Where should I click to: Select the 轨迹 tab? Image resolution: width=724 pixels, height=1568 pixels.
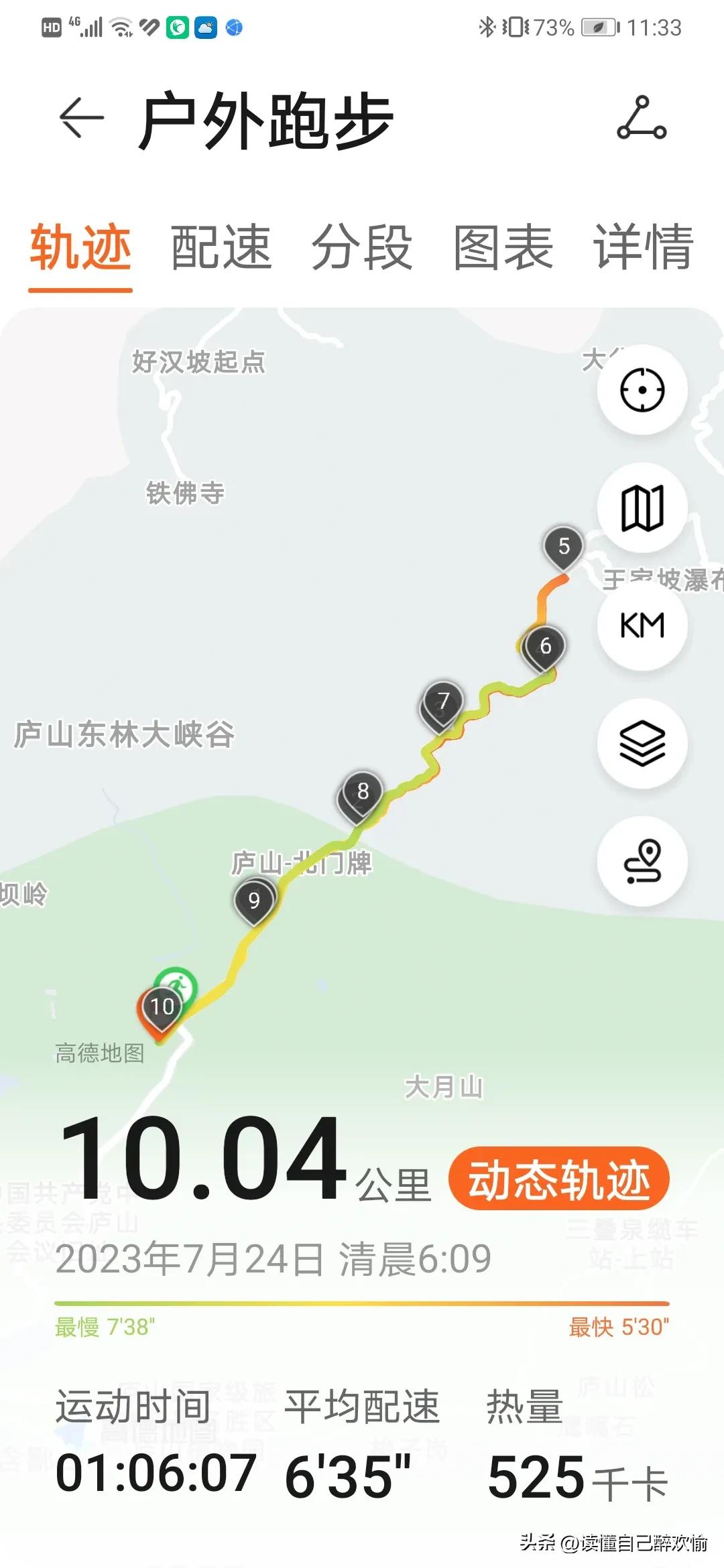coord(80,248)
